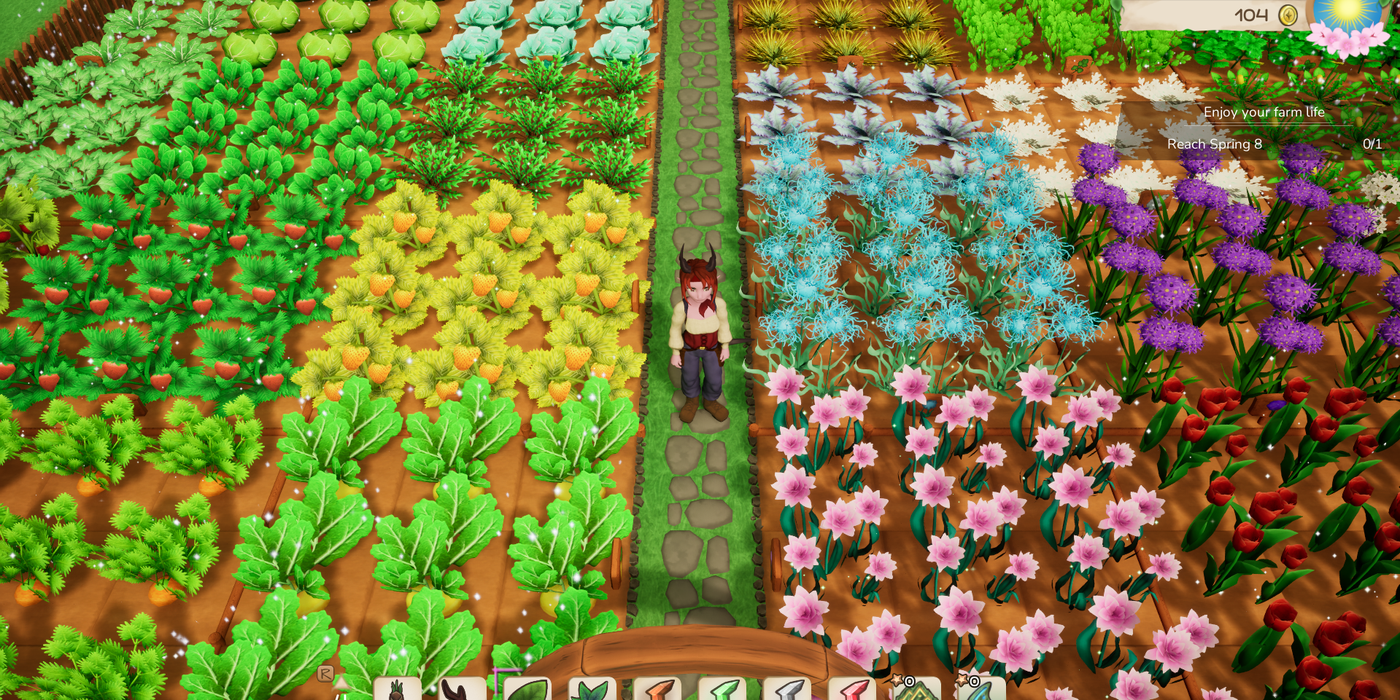Select the green tool hotbar slot
Viewport: 1400px width, 700px height.
(722, 691)
